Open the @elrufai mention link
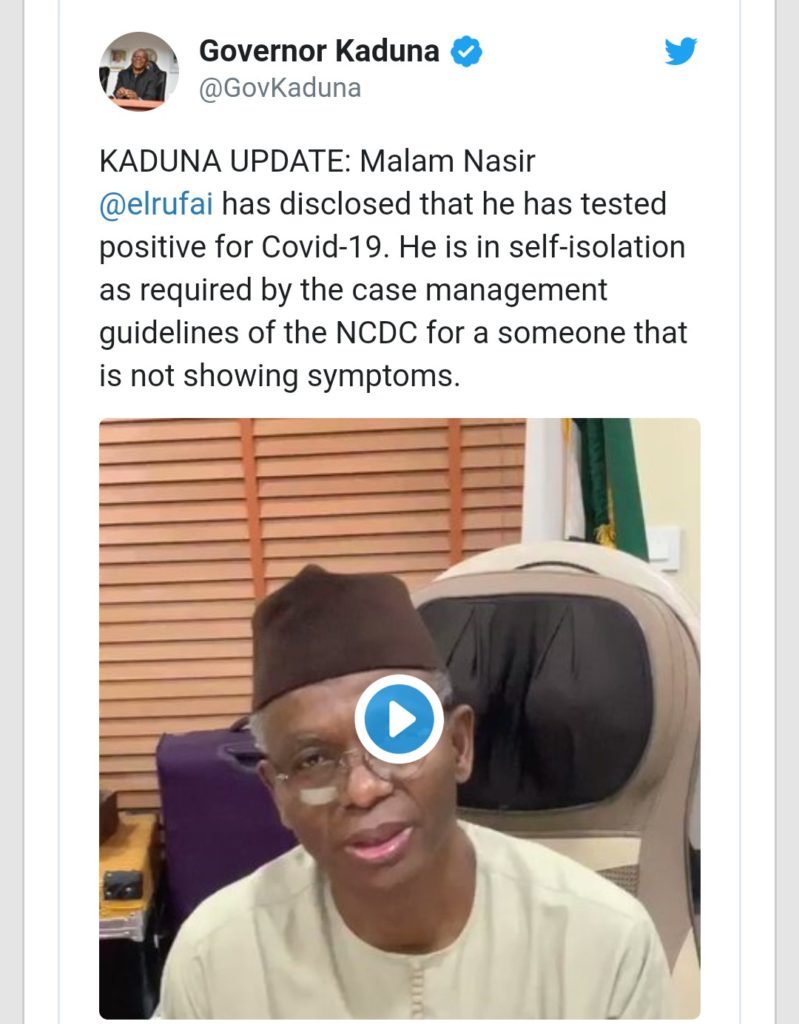 pos(155,205)
